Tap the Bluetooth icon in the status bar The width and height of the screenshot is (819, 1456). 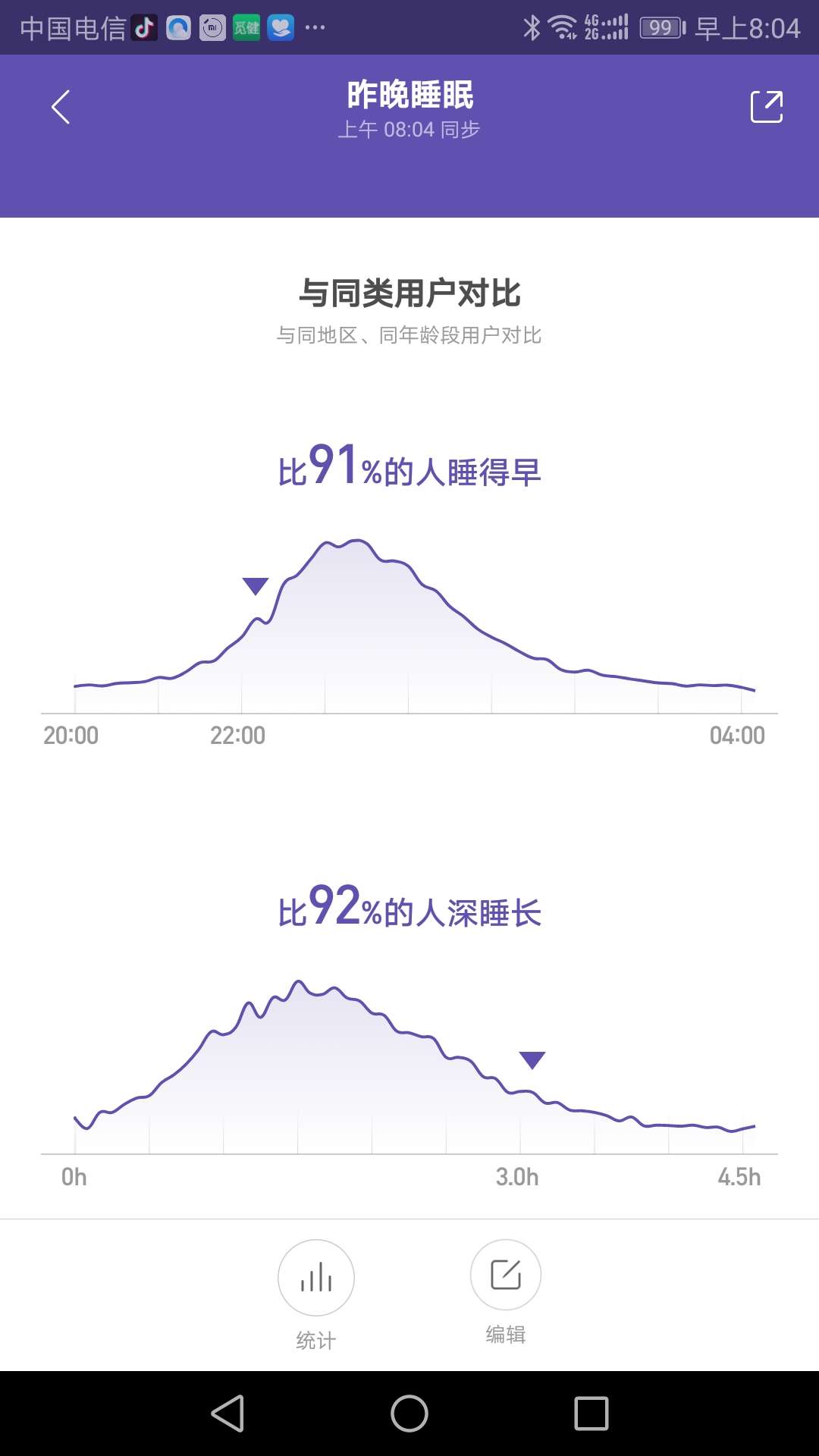tap(533, 25)
